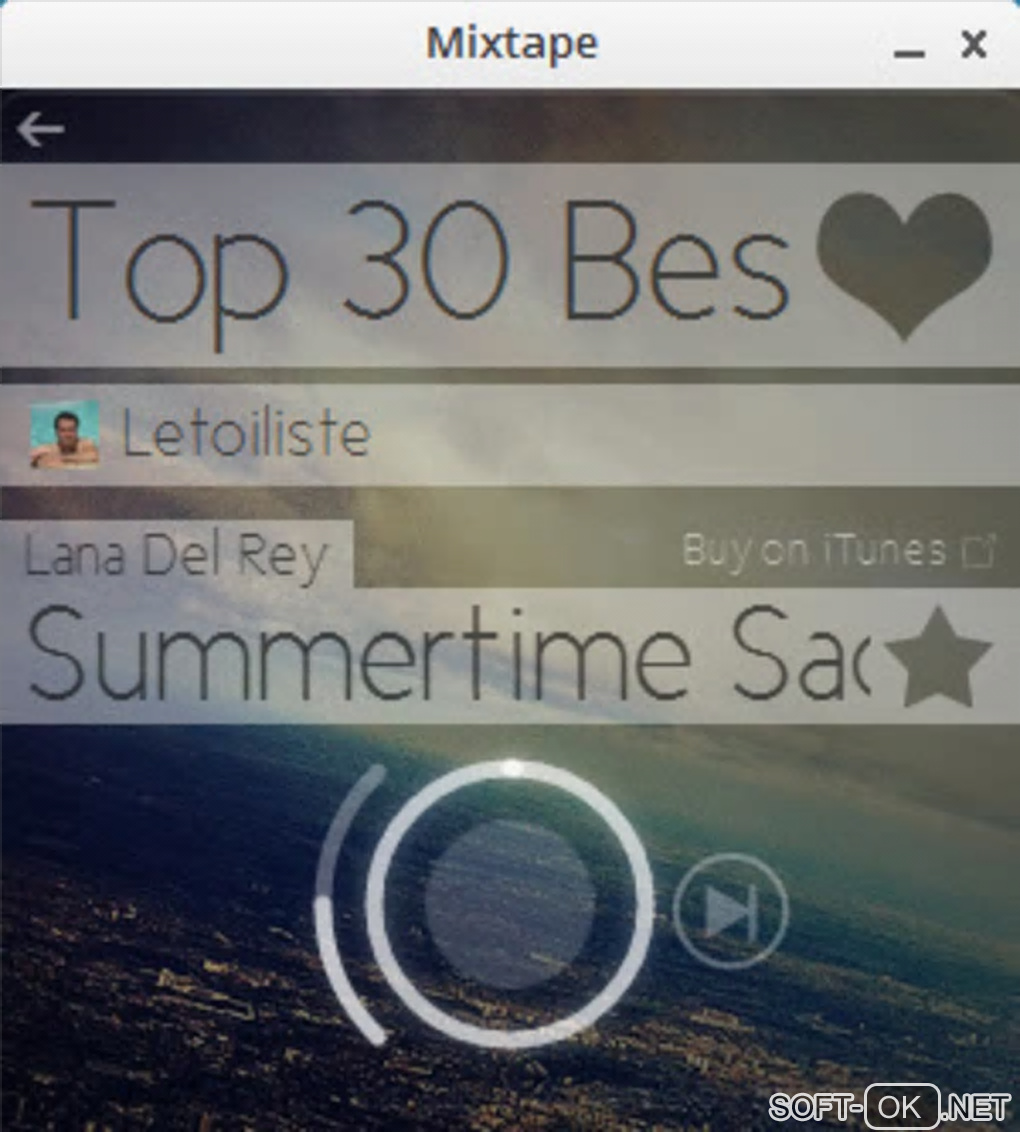Close the Mixtape window
1020x1132 pixels.
973,44
